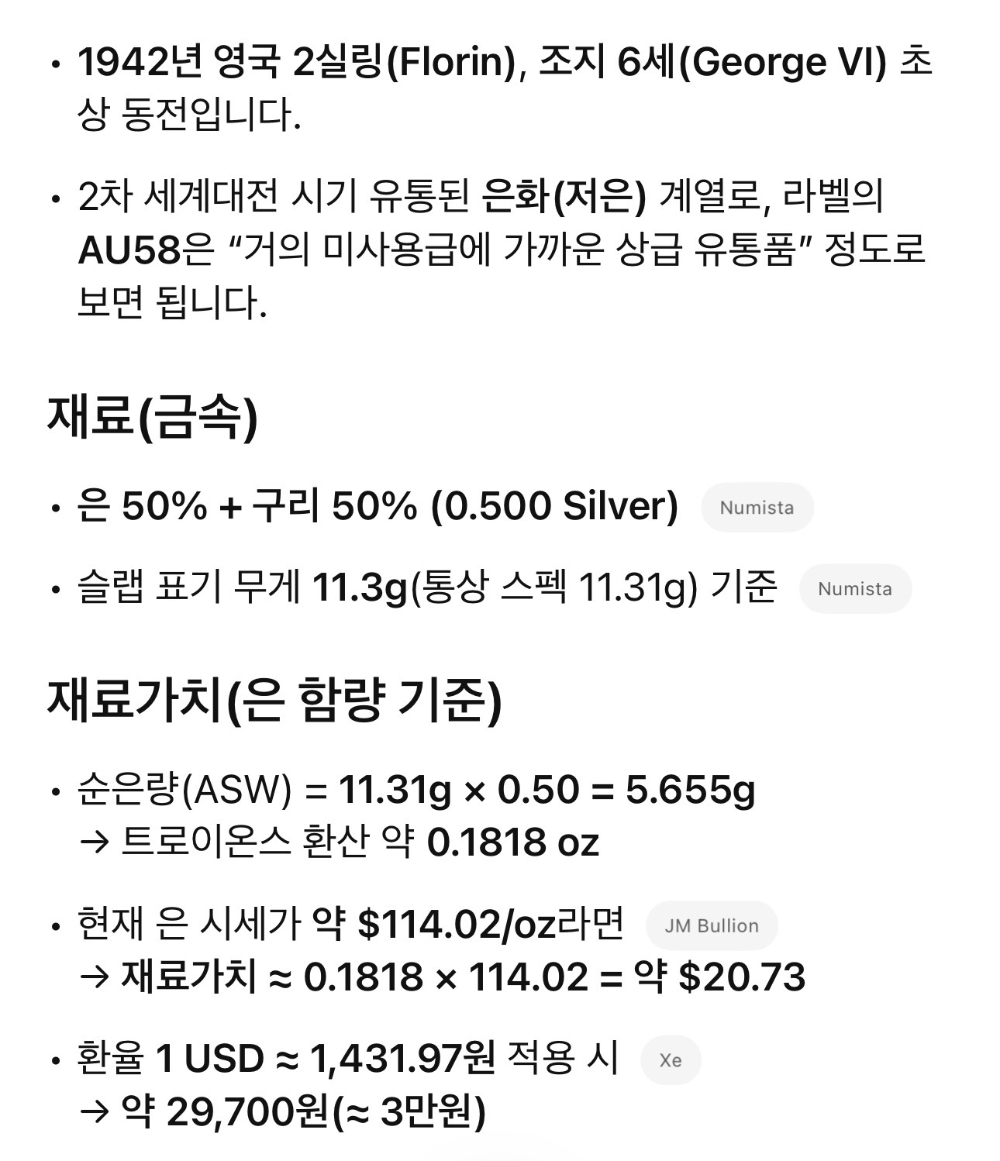Screen dimensions: 1000x1161
Task: Open the Numista citation next to 0.500 Silver
Action: tap(757, 508)
